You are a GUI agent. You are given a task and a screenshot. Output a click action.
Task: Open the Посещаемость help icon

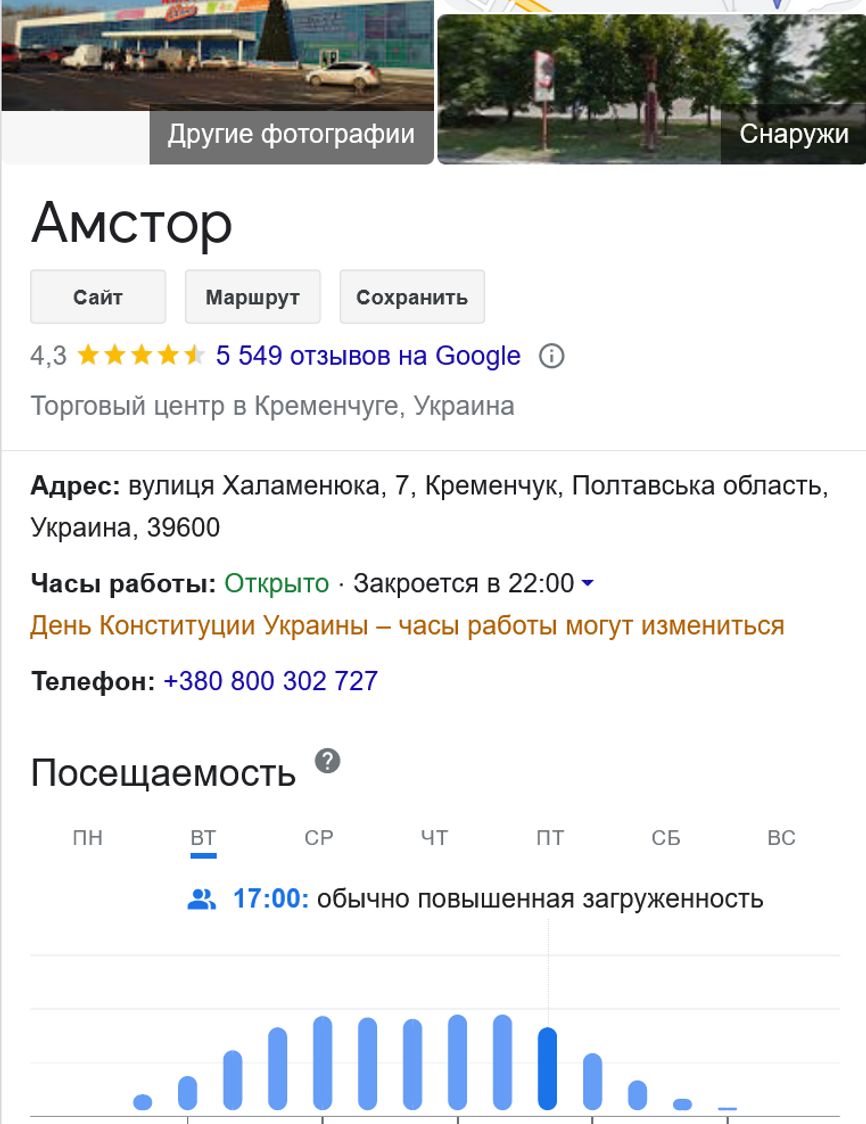327,761
